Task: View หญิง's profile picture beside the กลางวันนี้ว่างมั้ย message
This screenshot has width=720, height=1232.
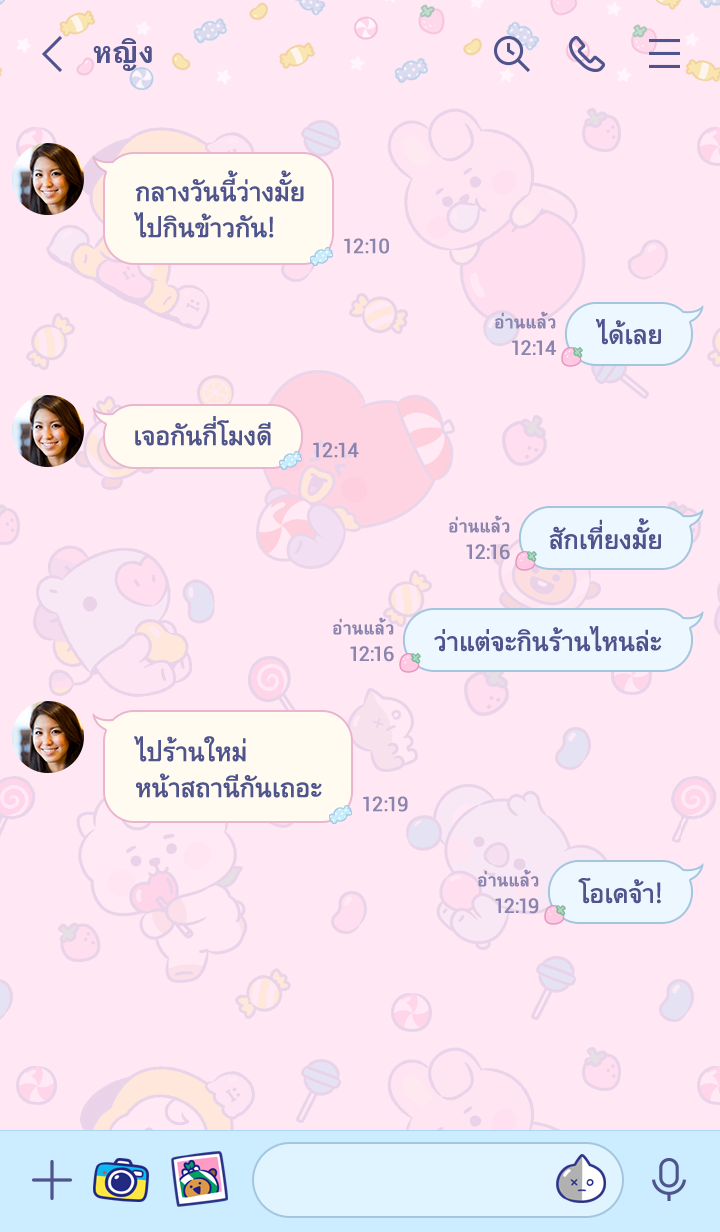Action: click(48, 179)
